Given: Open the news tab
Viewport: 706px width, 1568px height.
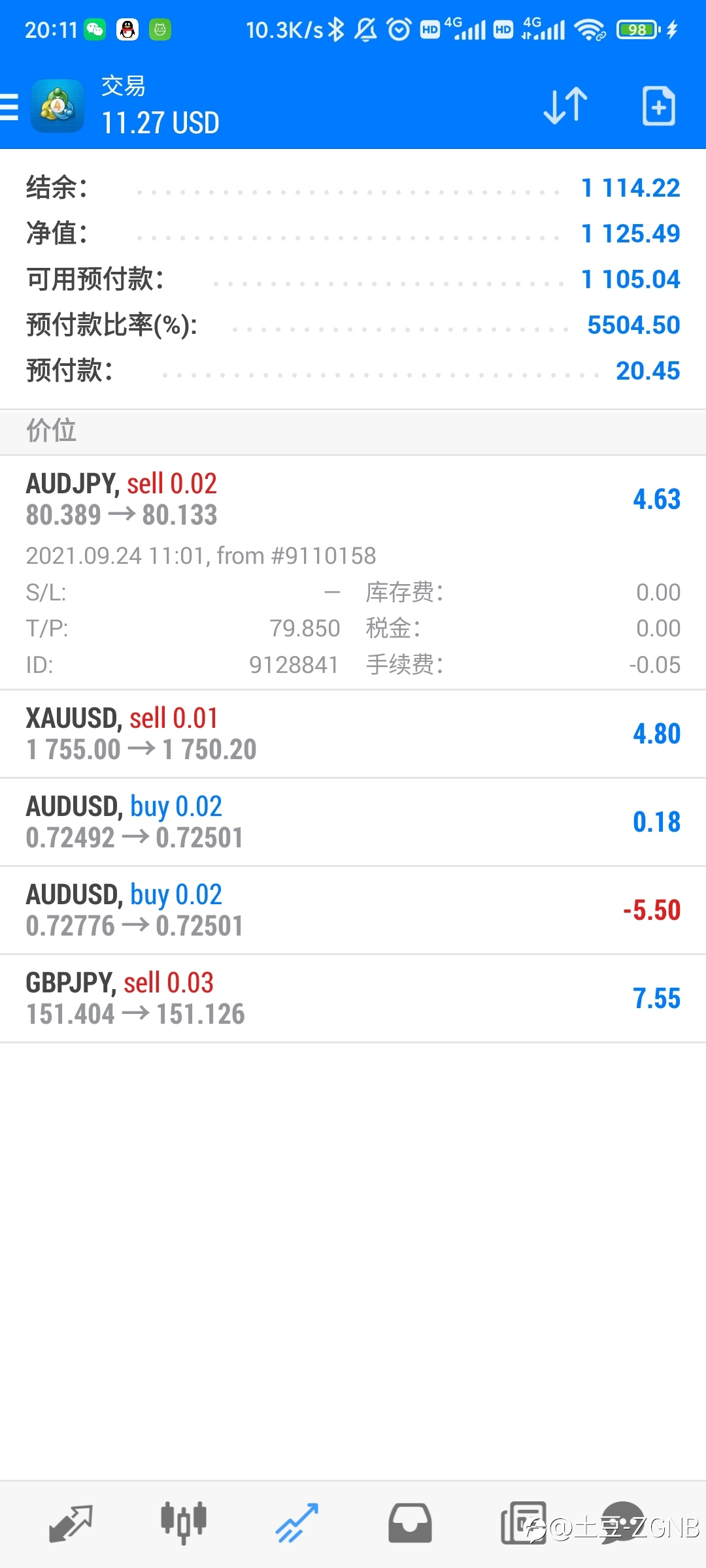Looking at the screenshot, I should tap(523, 1524).
